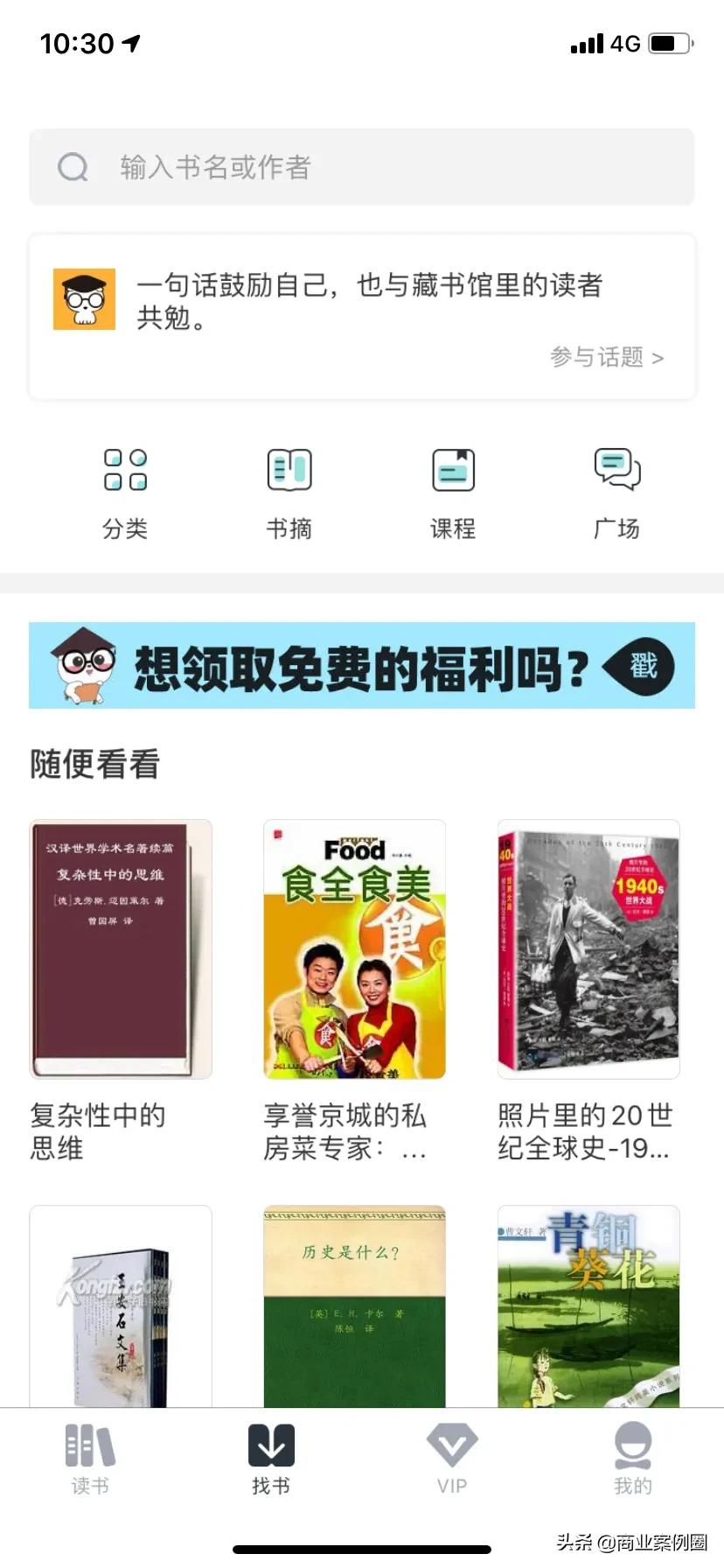Tap the search magnifier icon
The height and width of the screenshot is (1568, 724).
pyautogui.click(x=72, y=166)
